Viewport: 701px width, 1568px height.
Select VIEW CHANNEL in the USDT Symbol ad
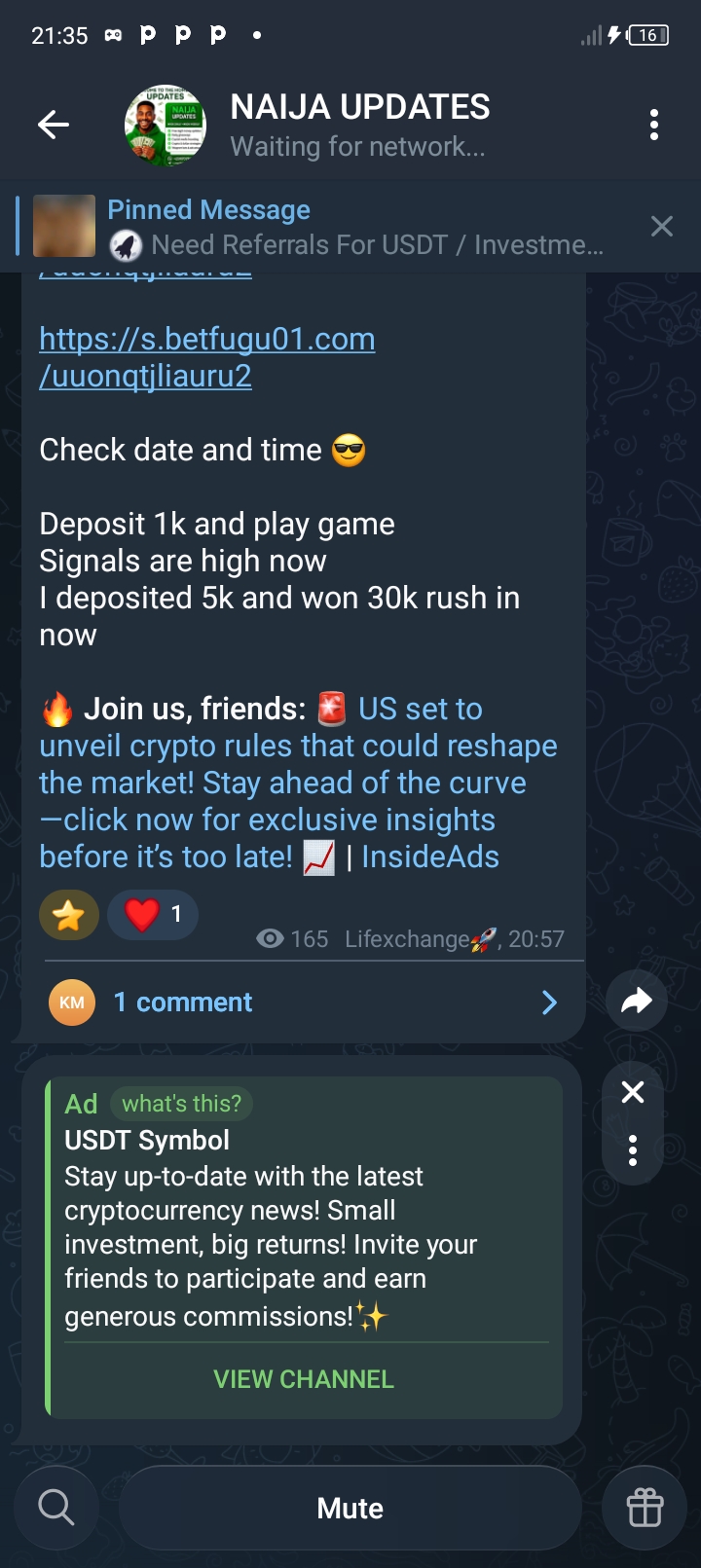304,1379
